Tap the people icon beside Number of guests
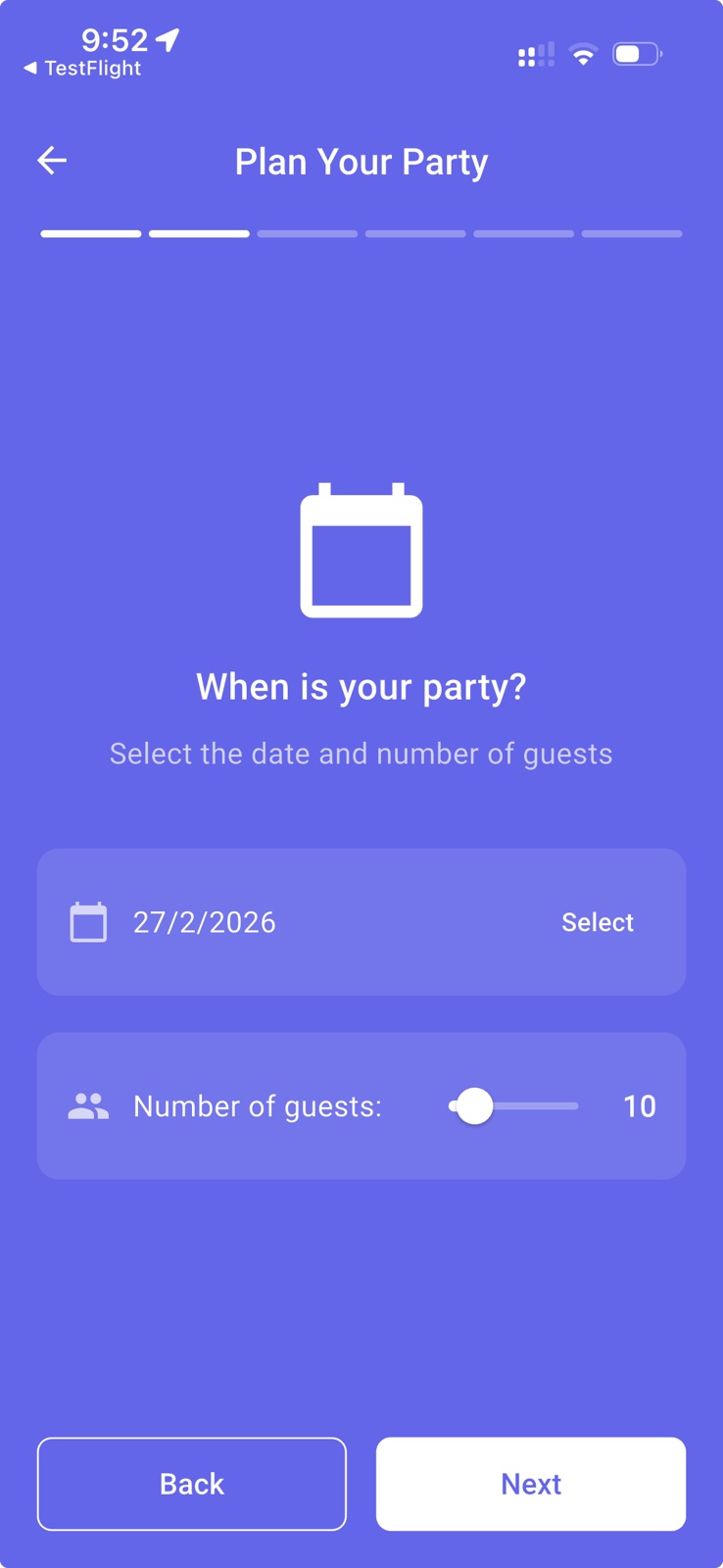723x1568 pixels. 88,1105
